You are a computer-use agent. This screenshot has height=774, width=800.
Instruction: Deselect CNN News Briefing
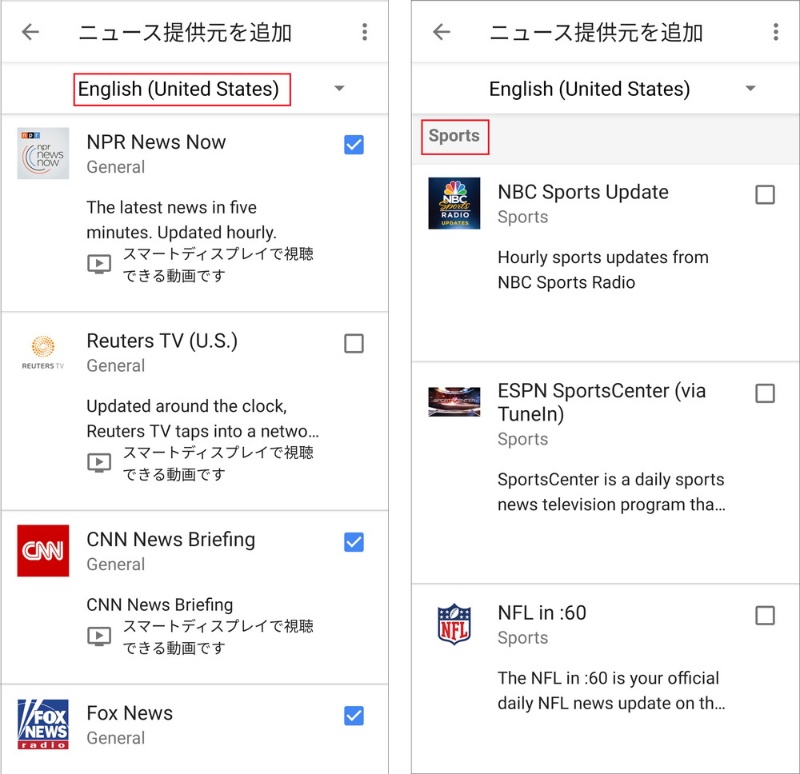(353, 542)
